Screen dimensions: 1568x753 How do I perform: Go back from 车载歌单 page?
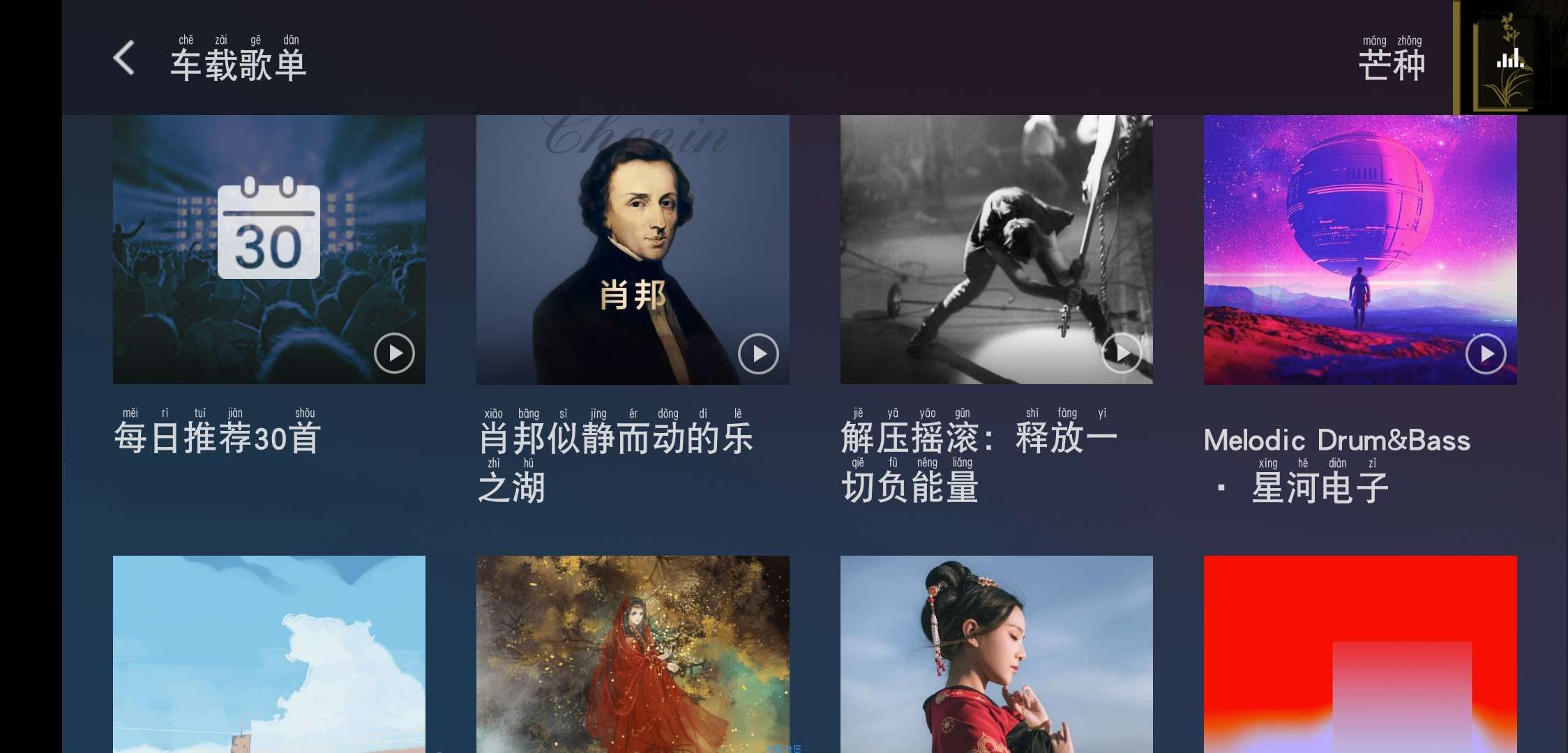pyautogui.click(x=124, y=58)
